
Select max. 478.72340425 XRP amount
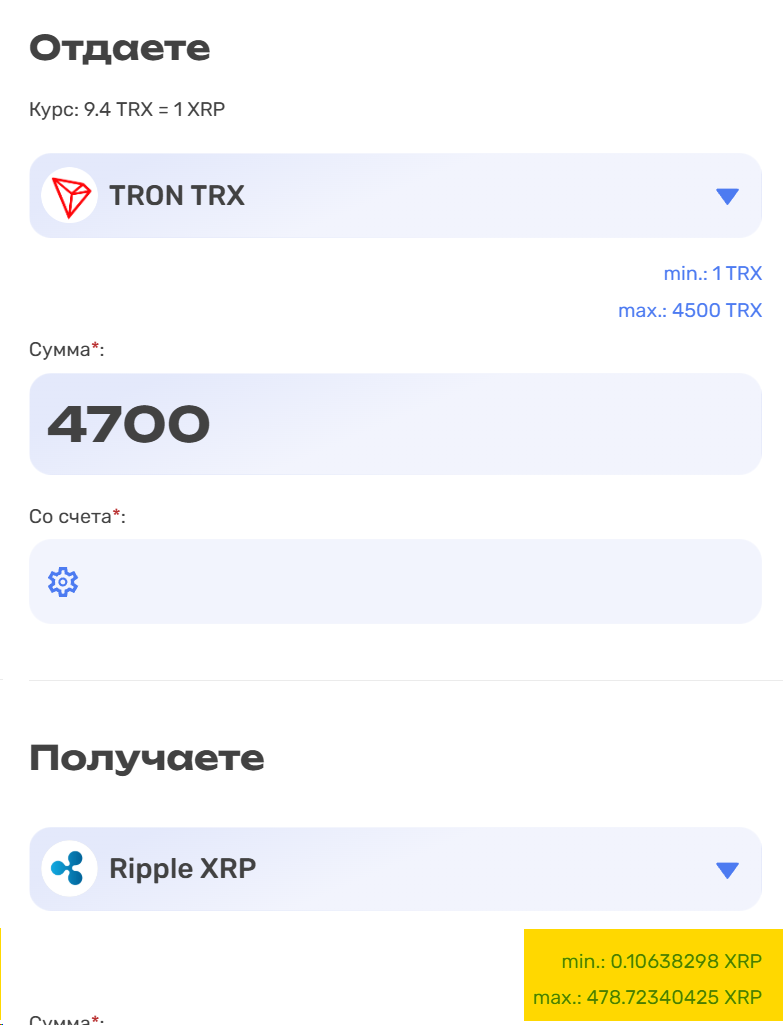click(x=647, y=997)
